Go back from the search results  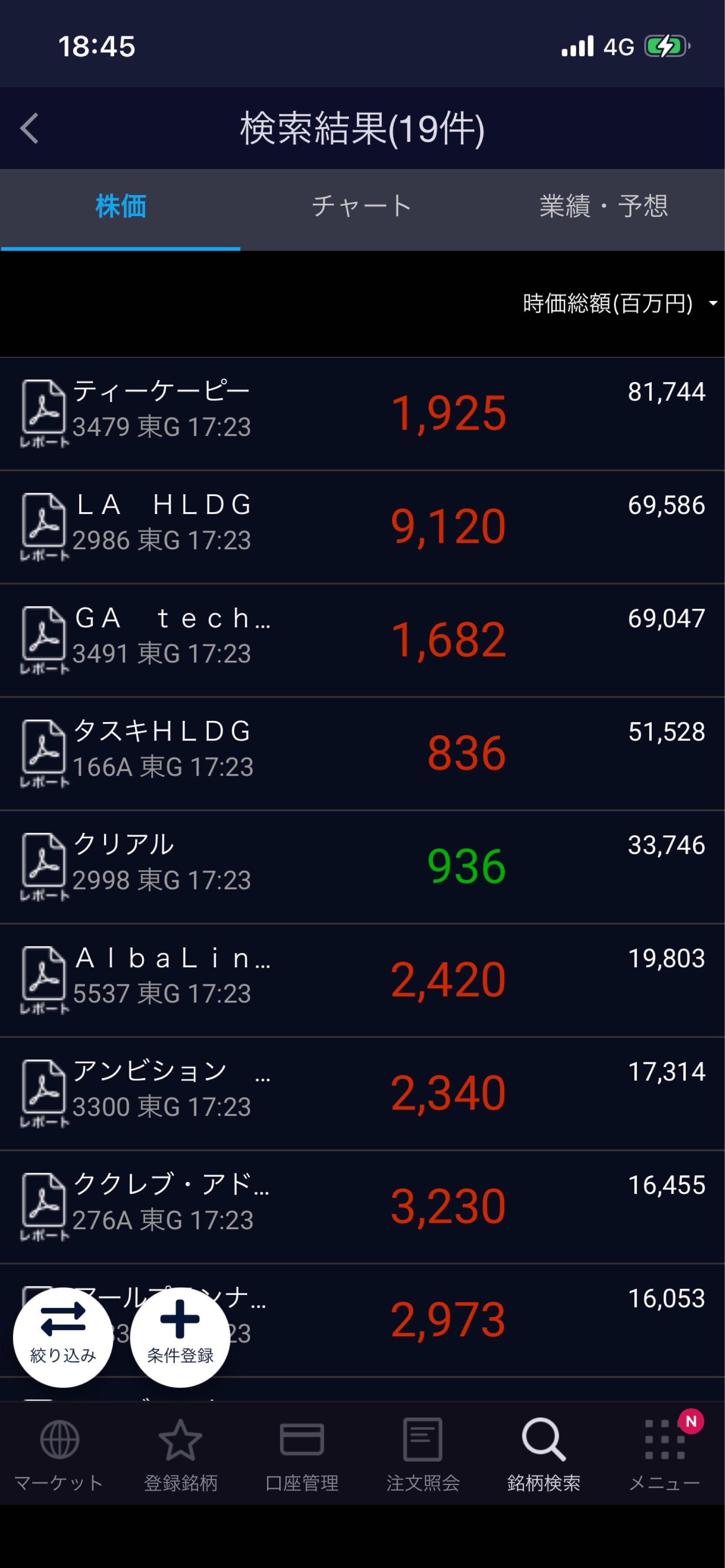pos(29,128)
